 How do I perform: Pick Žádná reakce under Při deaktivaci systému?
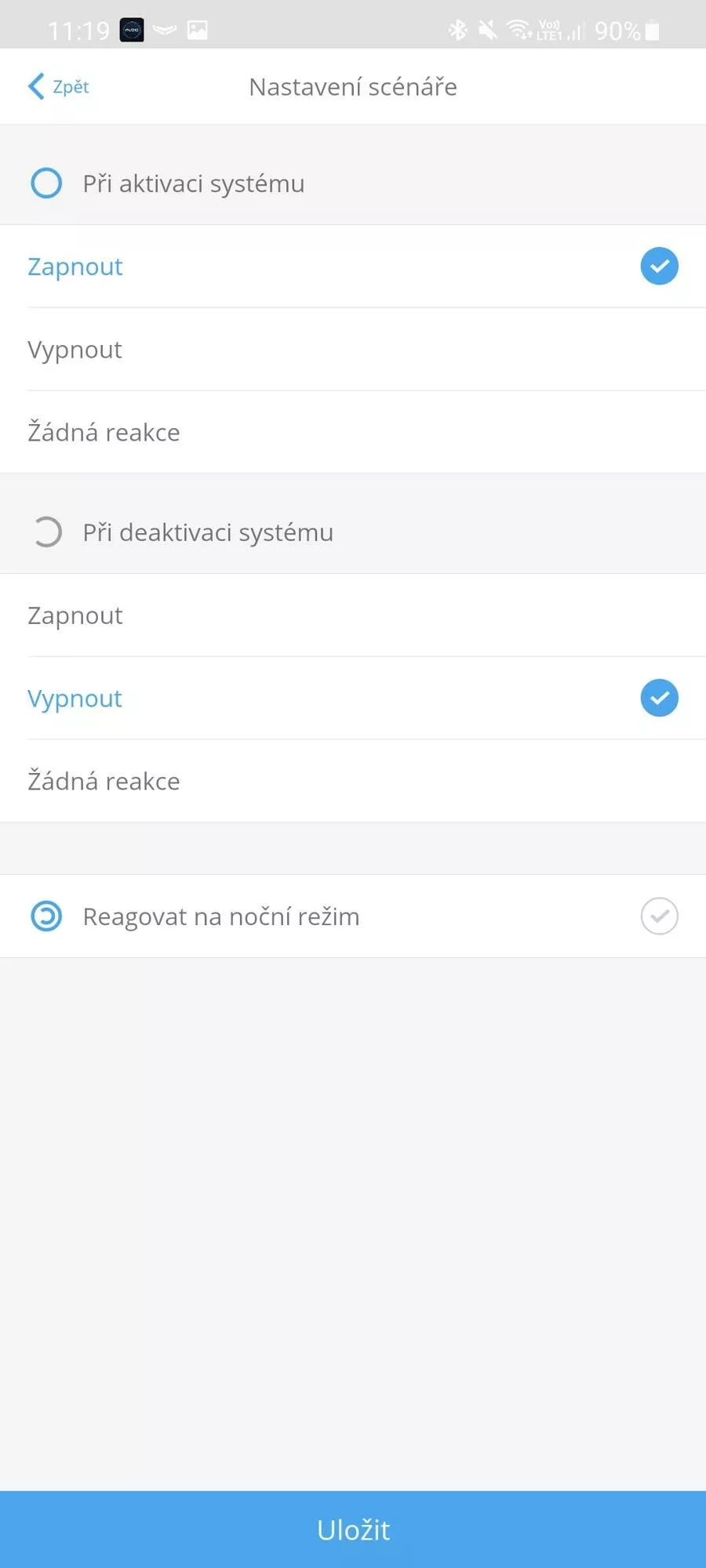(x=353, y=781)
